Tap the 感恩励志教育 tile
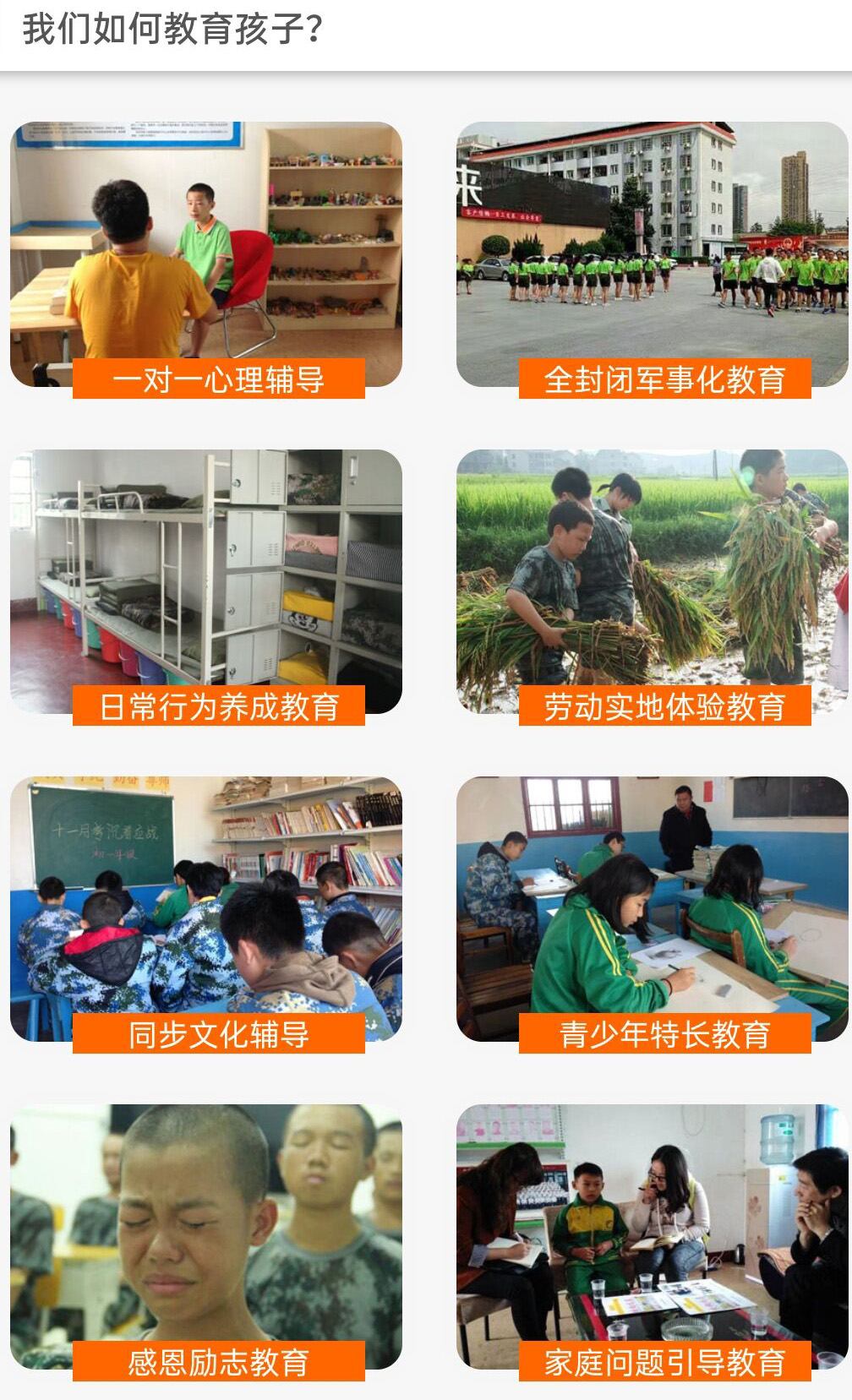Image resolution: width=852 pixels, height=1400 pixels. [206, 1239]
